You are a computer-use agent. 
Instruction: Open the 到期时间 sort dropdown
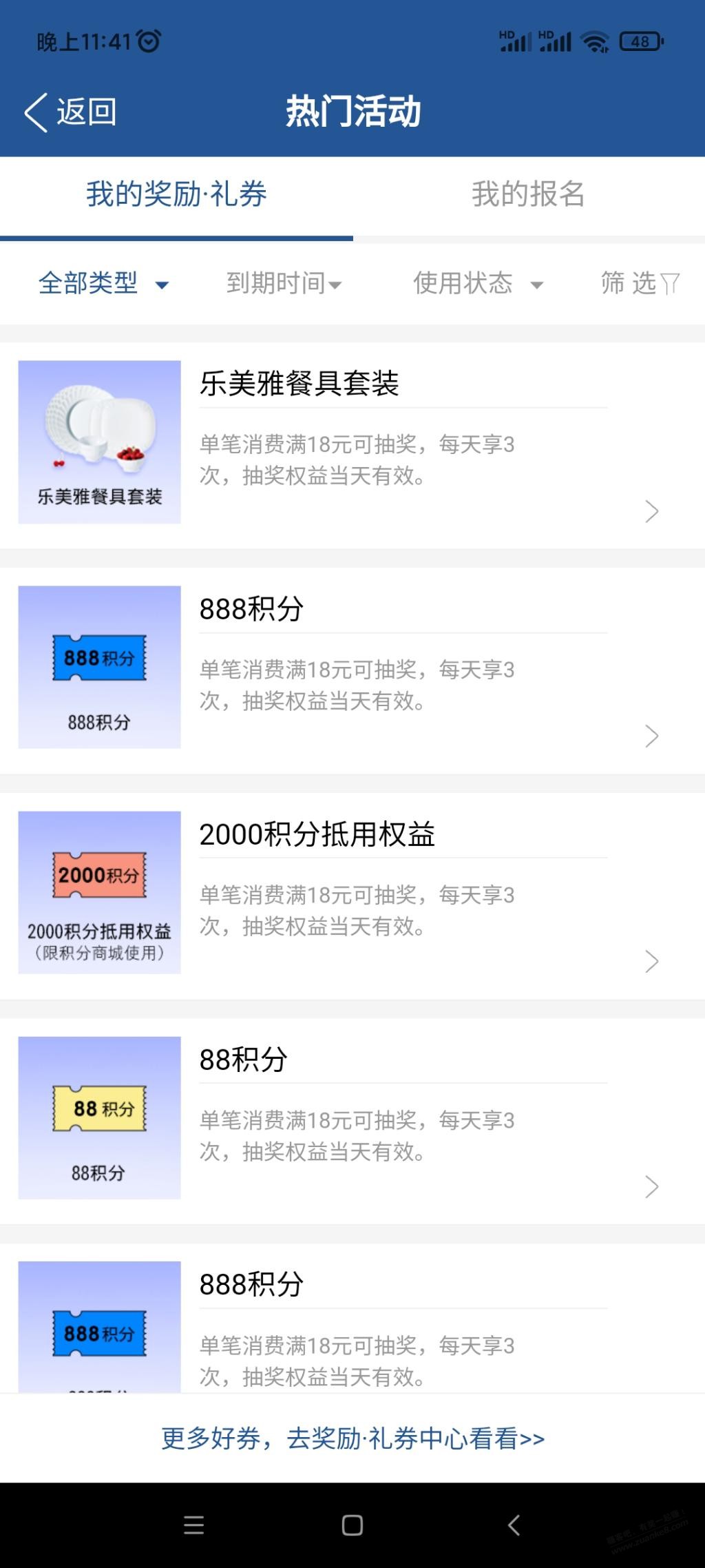pos(284,283)
